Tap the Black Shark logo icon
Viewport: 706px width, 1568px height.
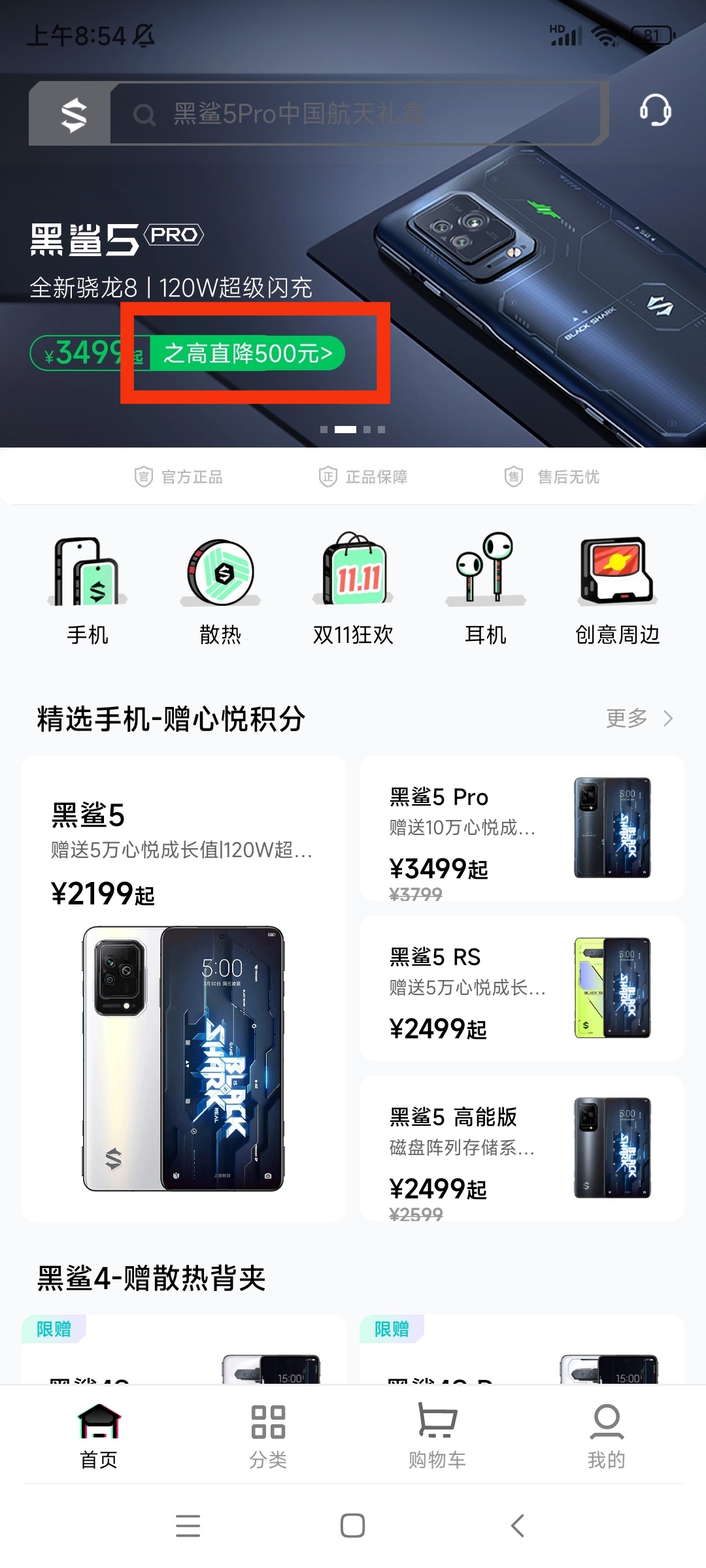pos(73,115)
